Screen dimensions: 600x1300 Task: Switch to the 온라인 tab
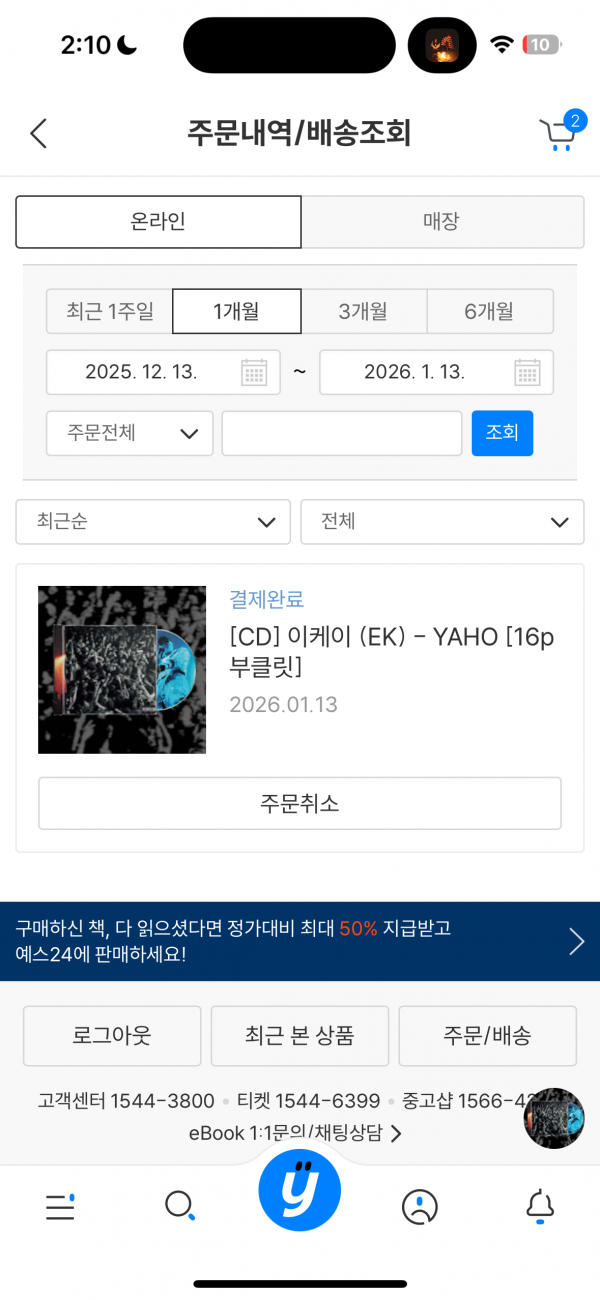tap(158, 222)
